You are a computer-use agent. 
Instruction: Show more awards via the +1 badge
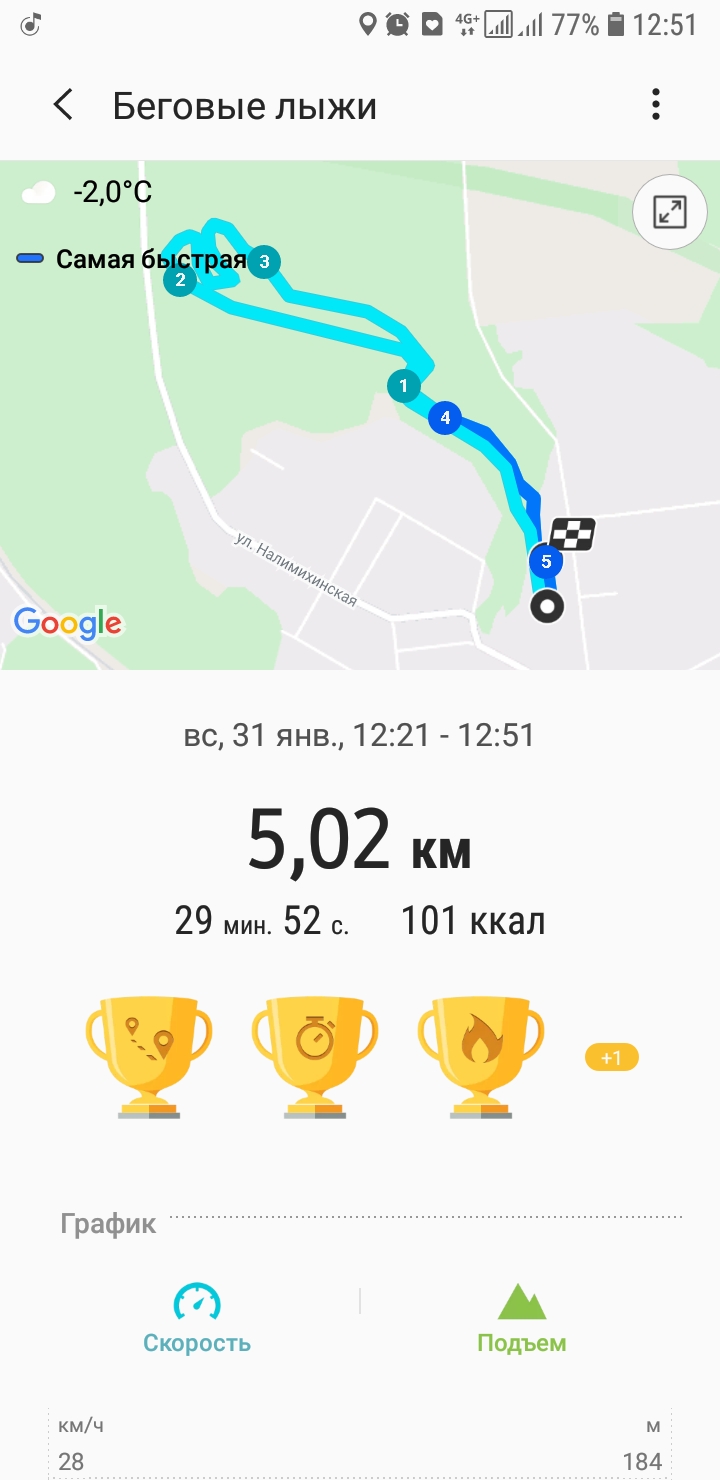coord(611,1057)
